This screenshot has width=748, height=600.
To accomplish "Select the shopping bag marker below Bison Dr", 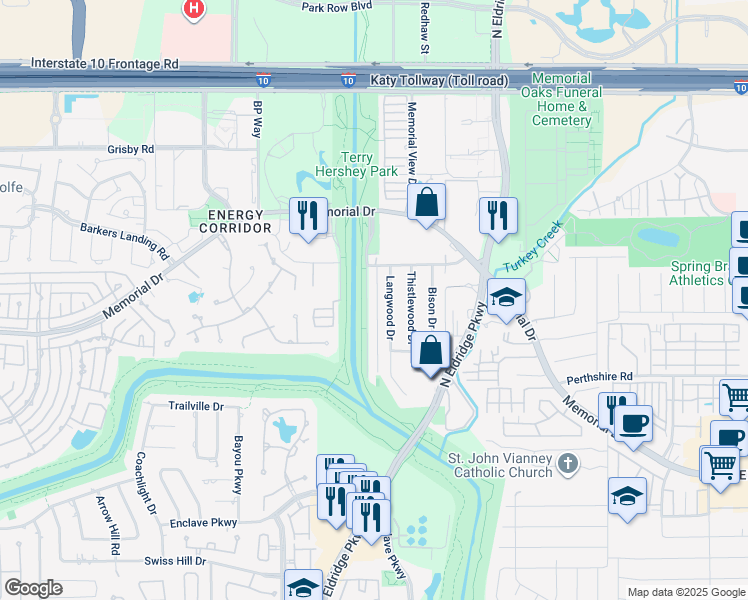I will coord(431,352).
